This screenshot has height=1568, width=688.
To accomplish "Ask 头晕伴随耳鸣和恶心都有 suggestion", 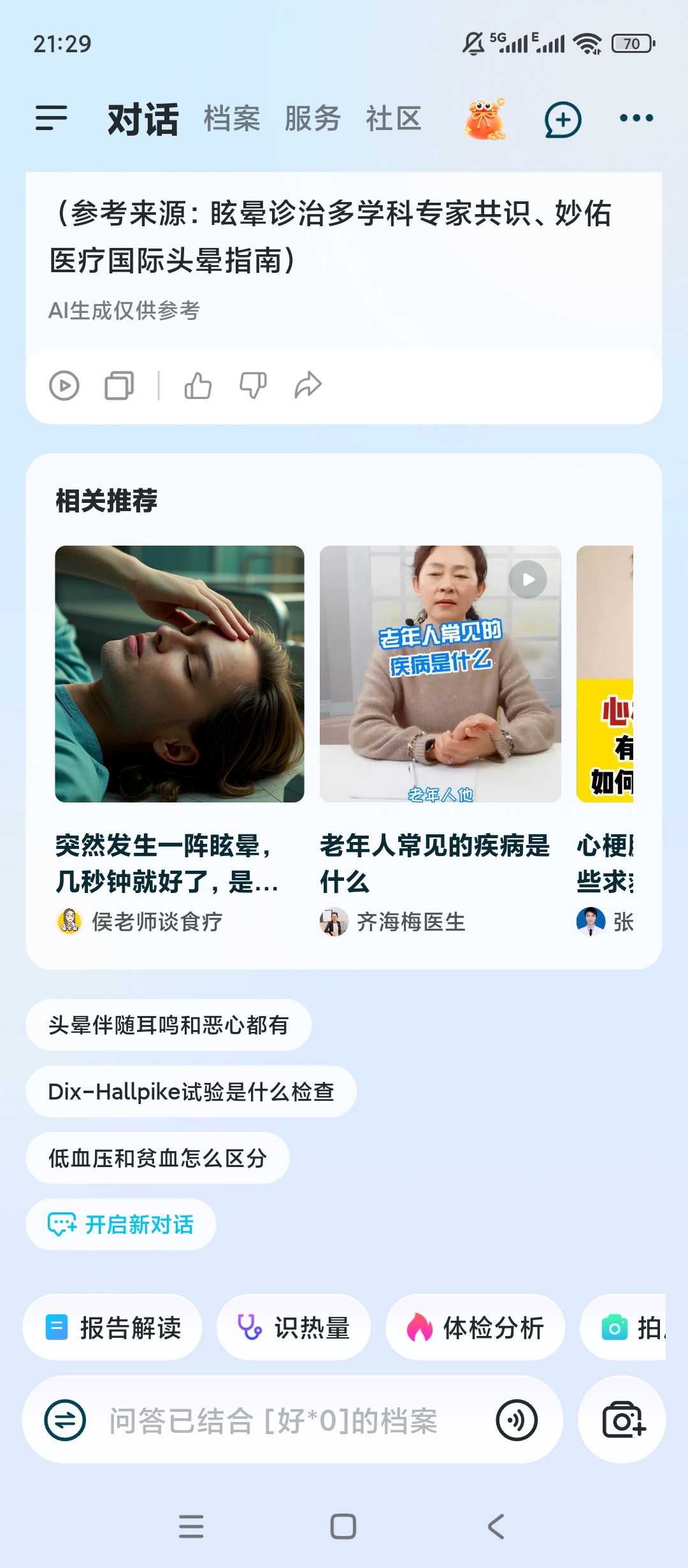I will click(169, 1025).
